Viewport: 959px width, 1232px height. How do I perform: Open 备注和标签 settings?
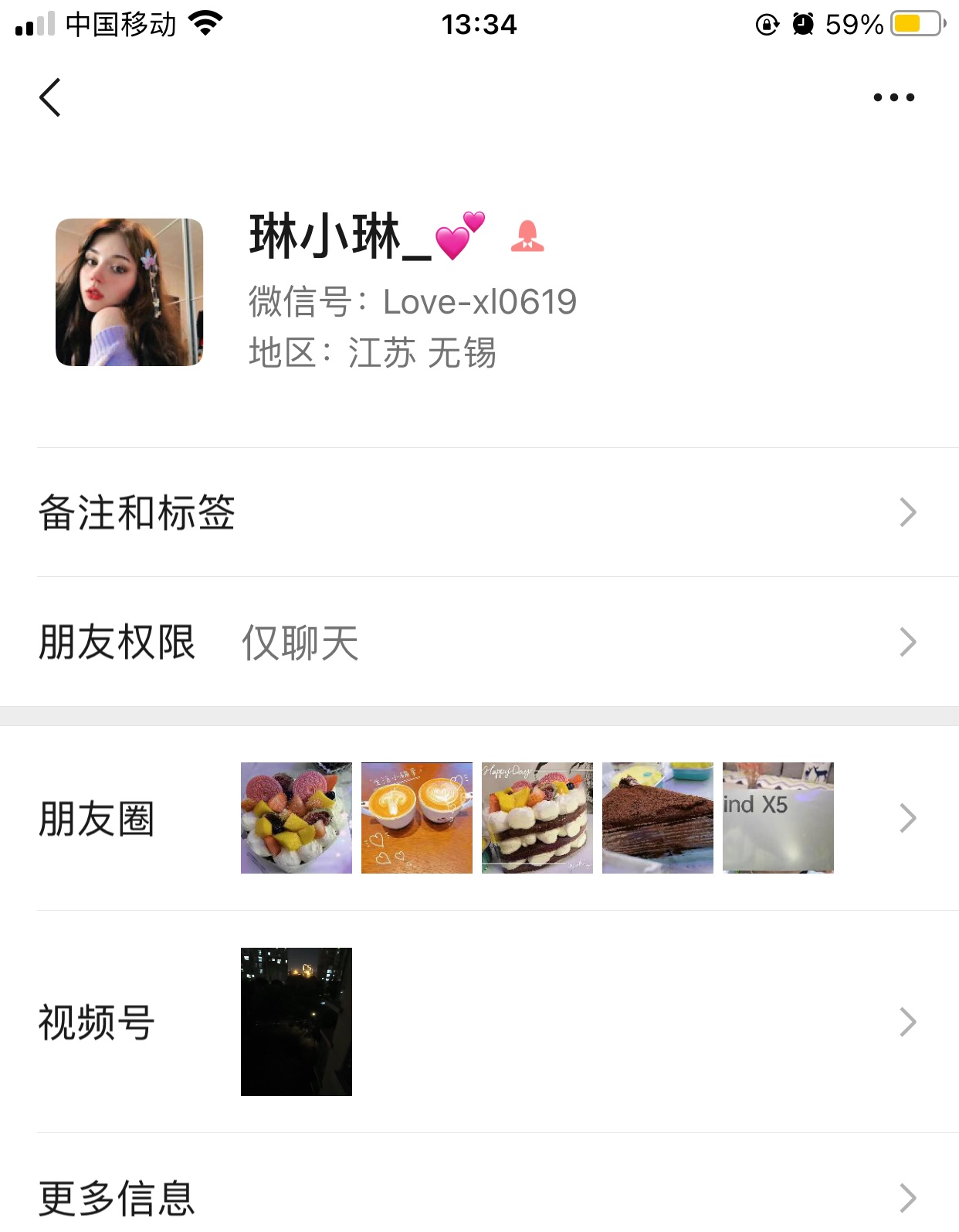[x=479, y=512]
